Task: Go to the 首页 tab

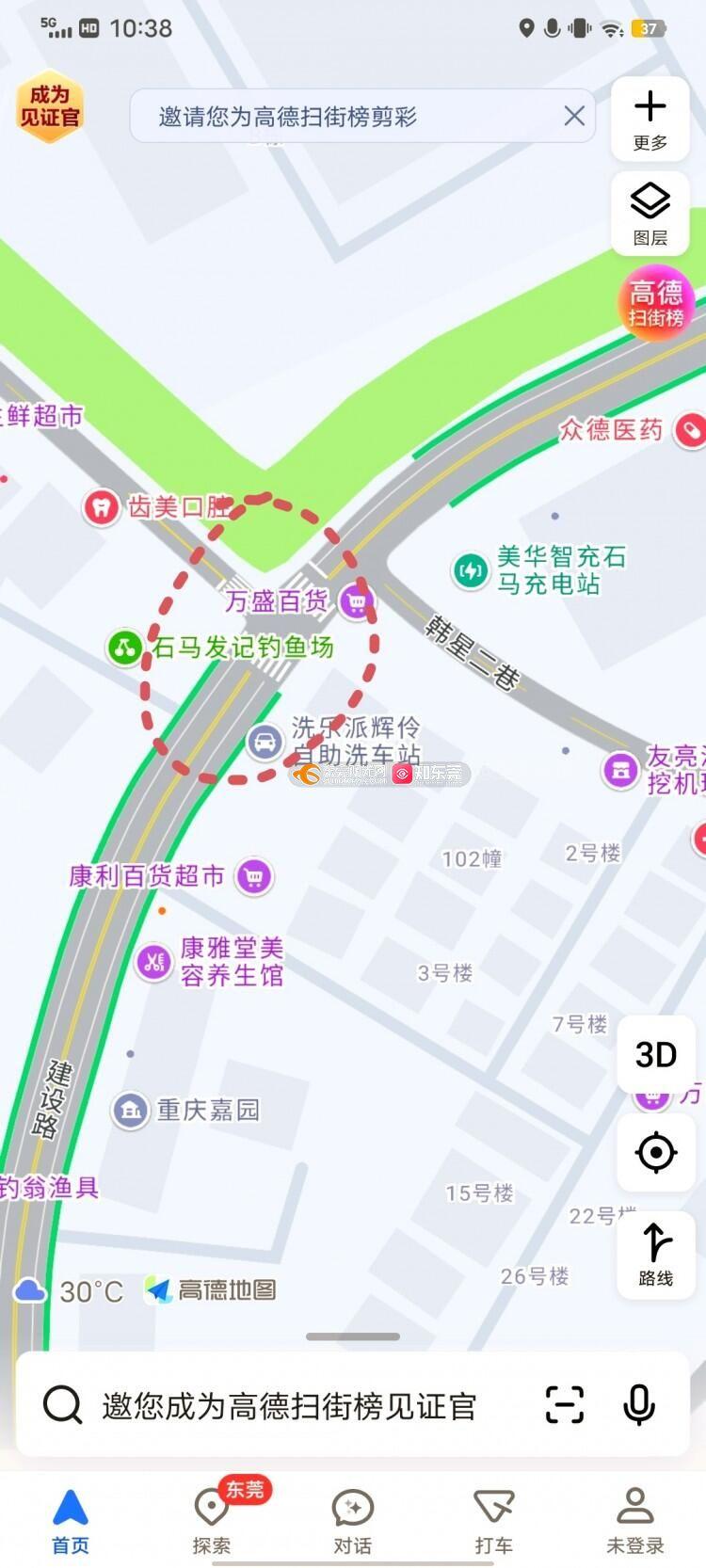Action: point(71,1520)
